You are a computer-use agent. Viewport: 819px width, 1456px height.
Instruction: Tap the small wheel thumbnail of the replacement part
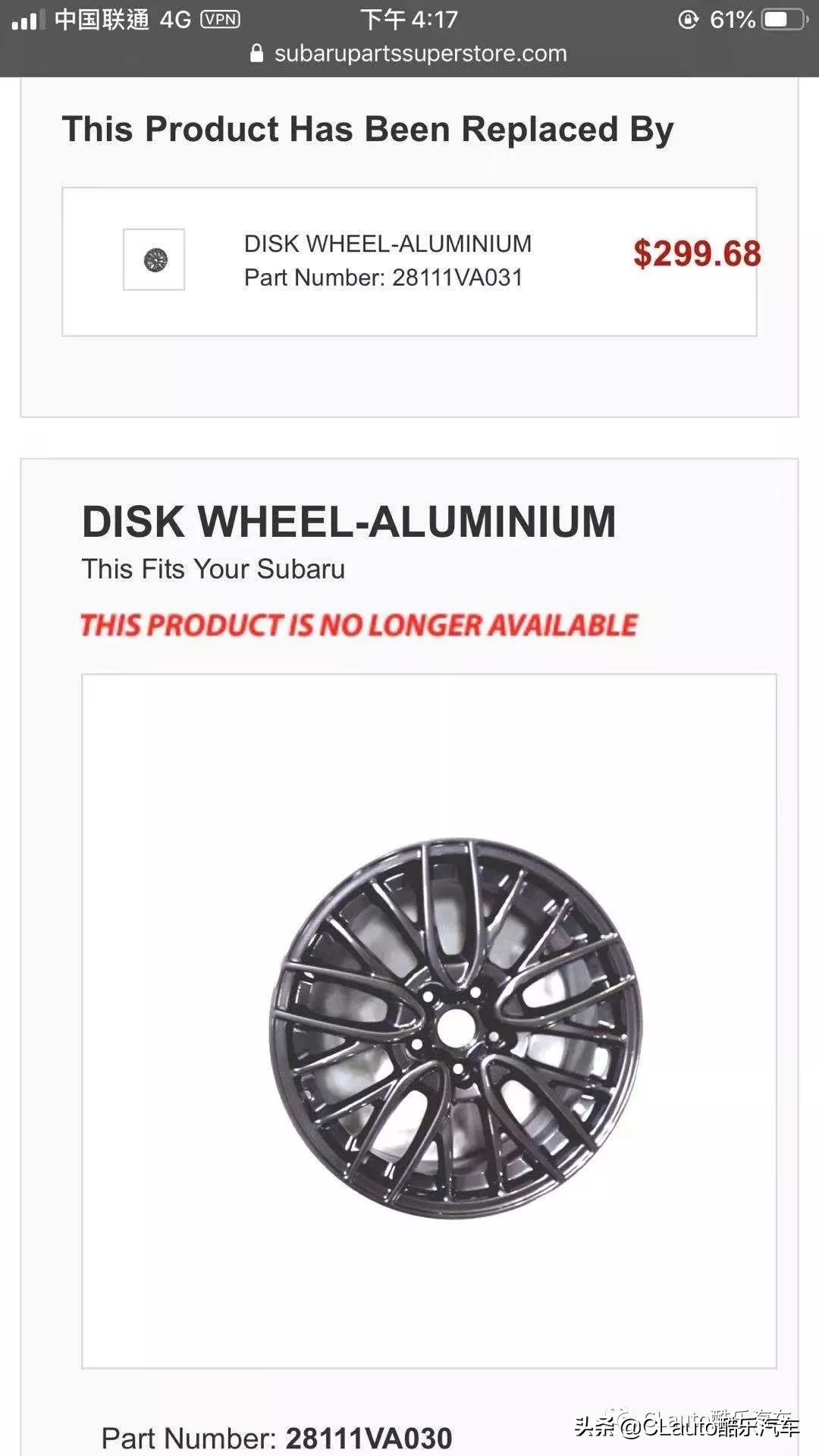pyautogui.click(x=154, y=259)
